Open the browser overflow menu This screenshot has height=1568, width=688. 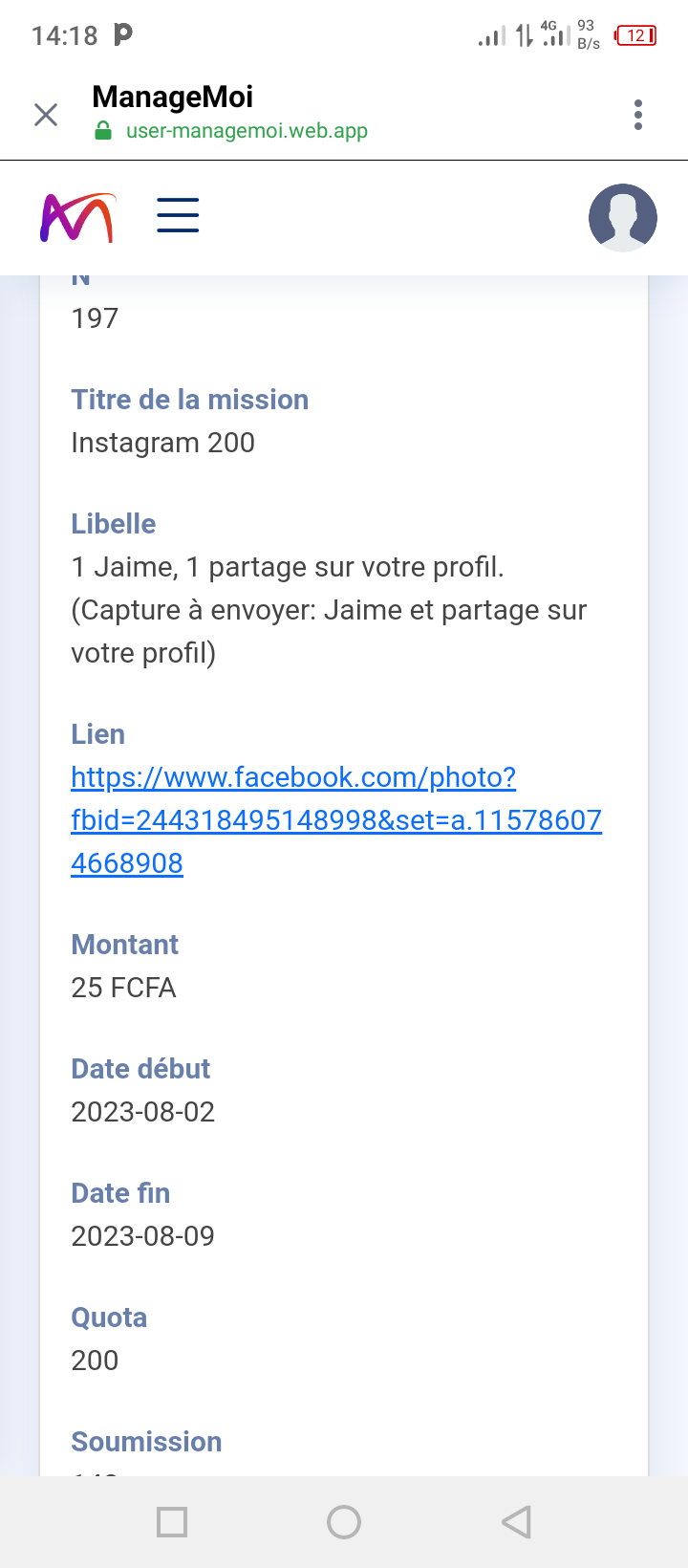[x=638, y=115]
